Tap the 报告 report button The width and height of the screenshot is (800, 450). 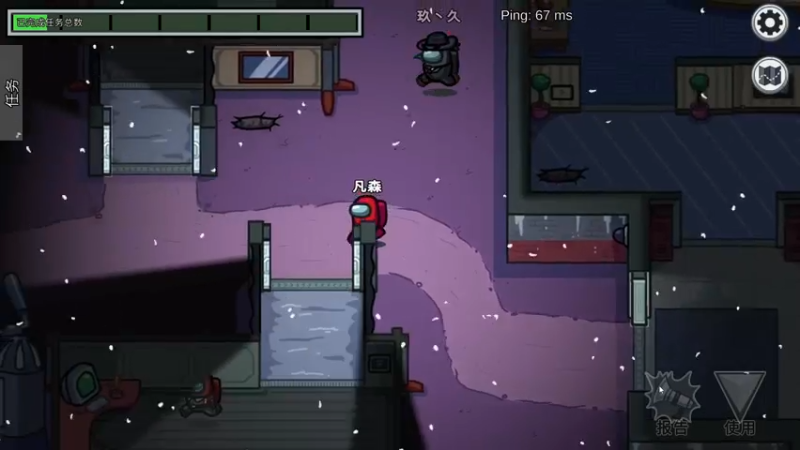(x=671, y=403)
